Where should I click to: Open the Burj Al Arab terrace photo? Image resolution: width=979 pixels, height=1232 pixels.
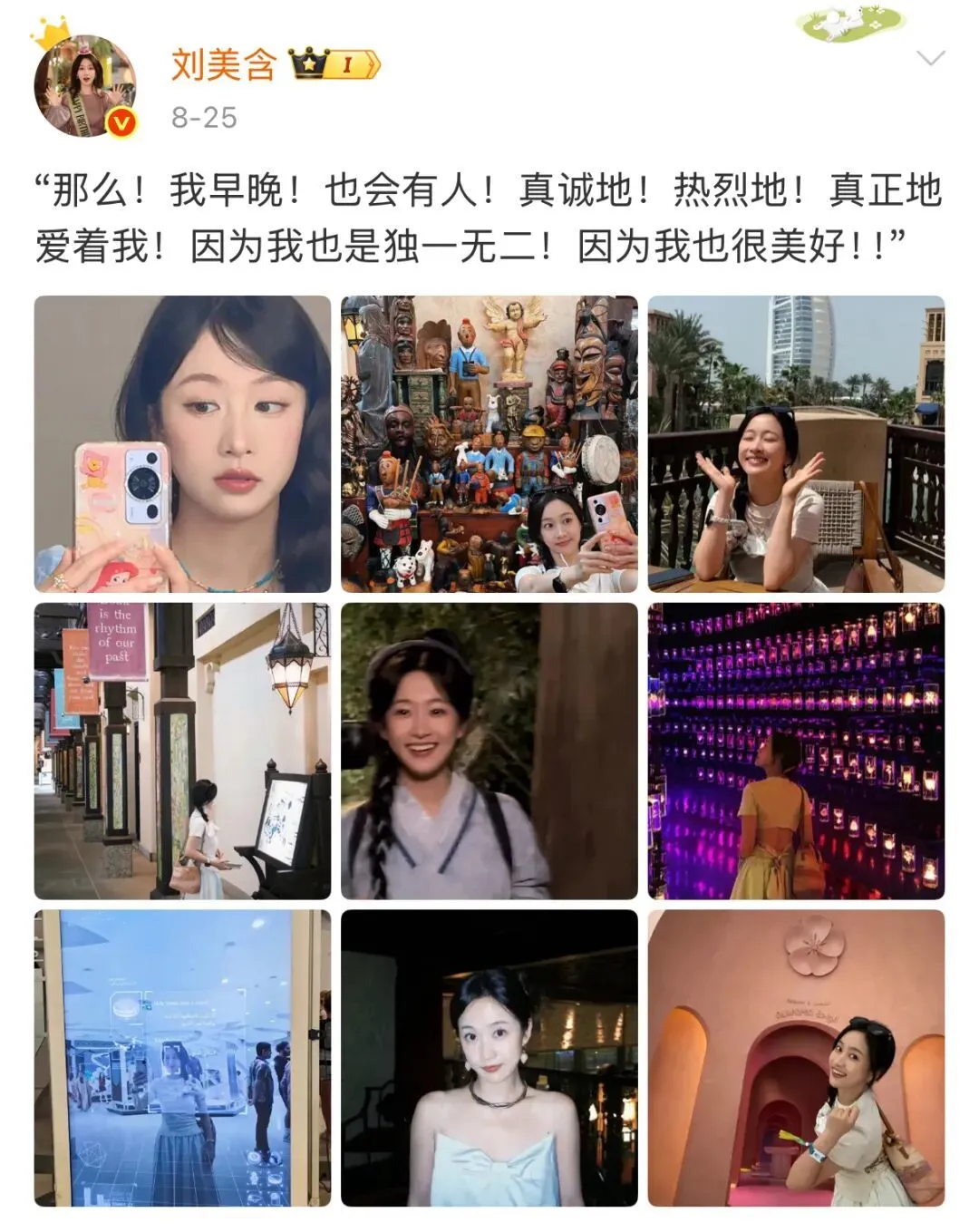796,444
